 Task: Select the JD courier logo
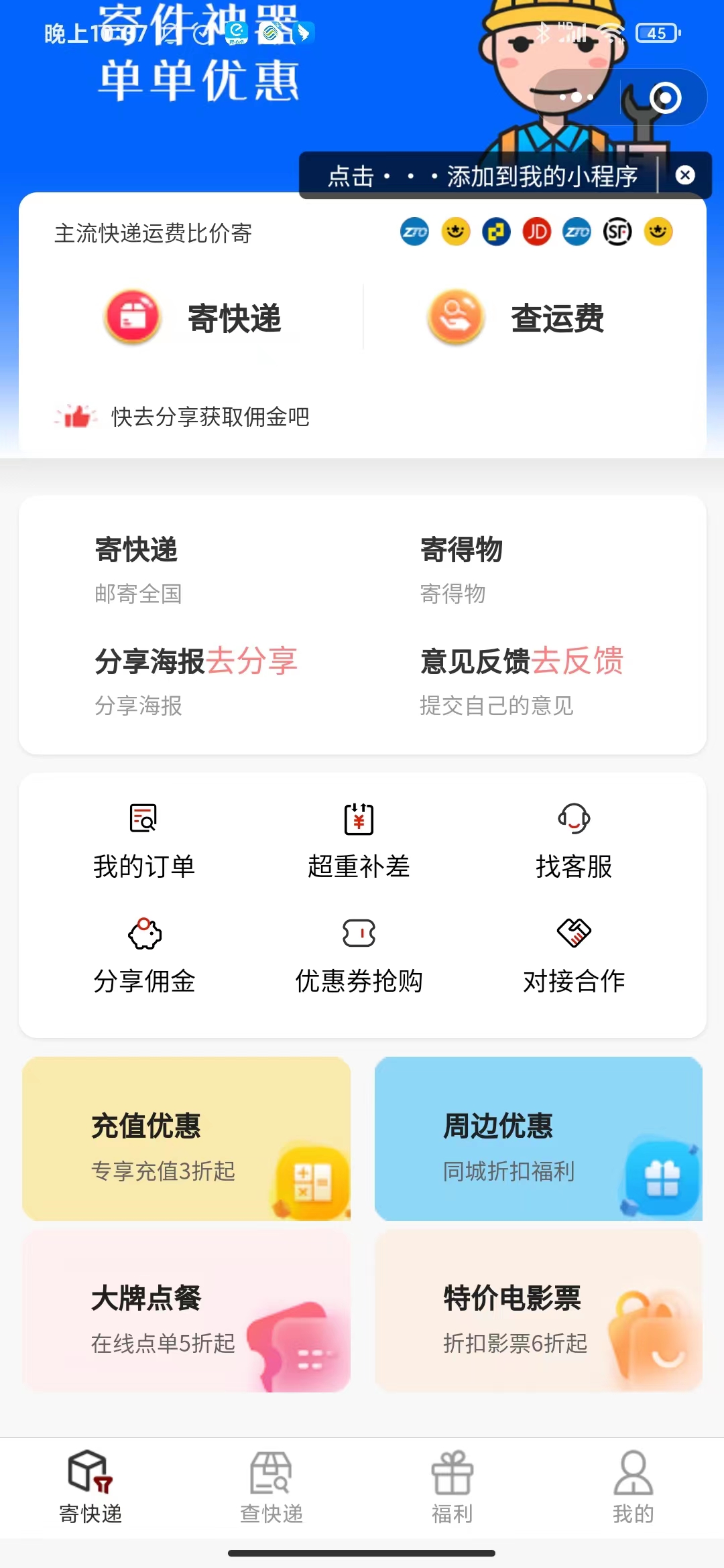(x=536, y=232)
